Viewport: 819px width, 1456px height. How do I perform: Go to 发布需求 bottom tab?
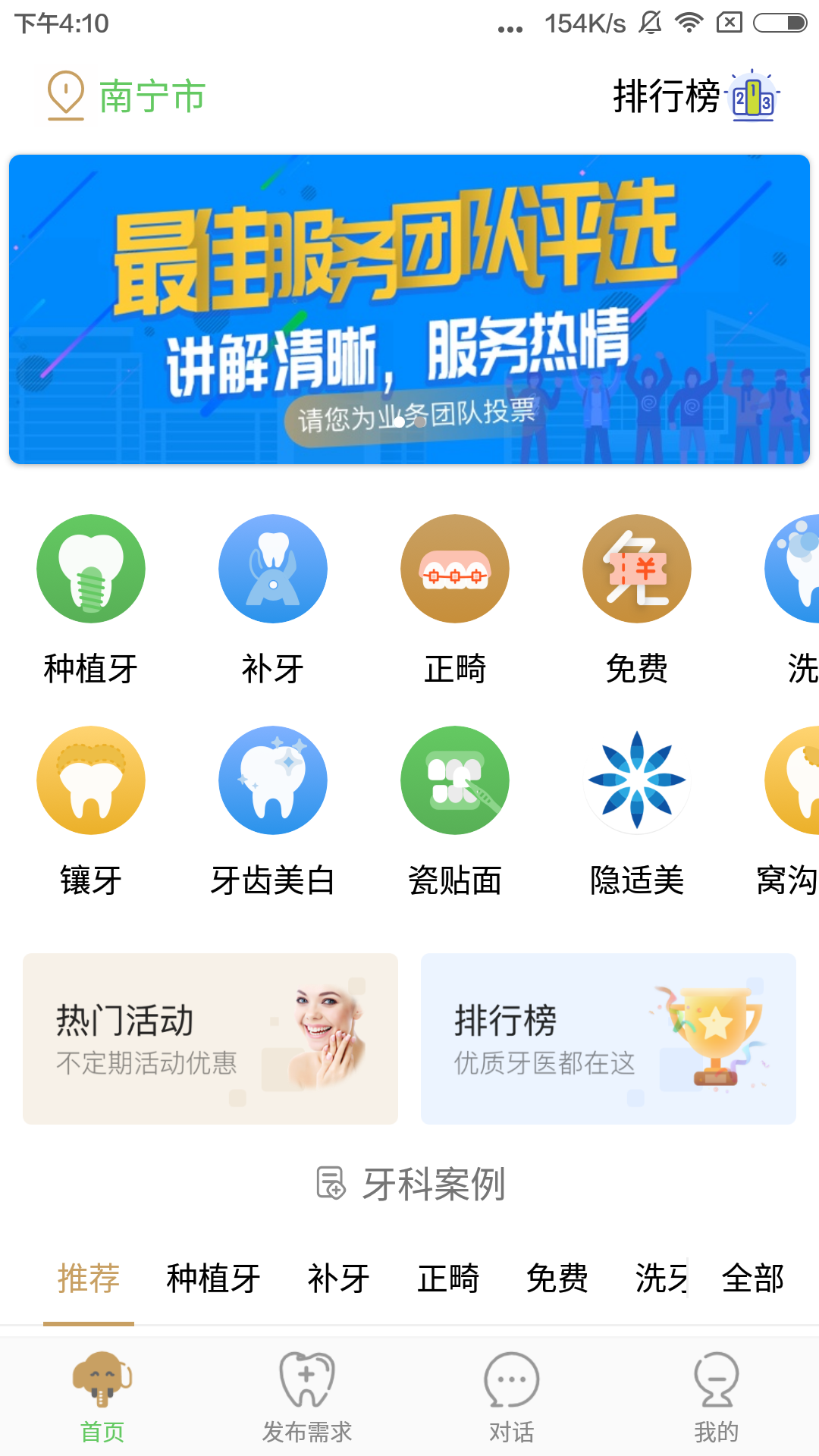click(307, 1397)
